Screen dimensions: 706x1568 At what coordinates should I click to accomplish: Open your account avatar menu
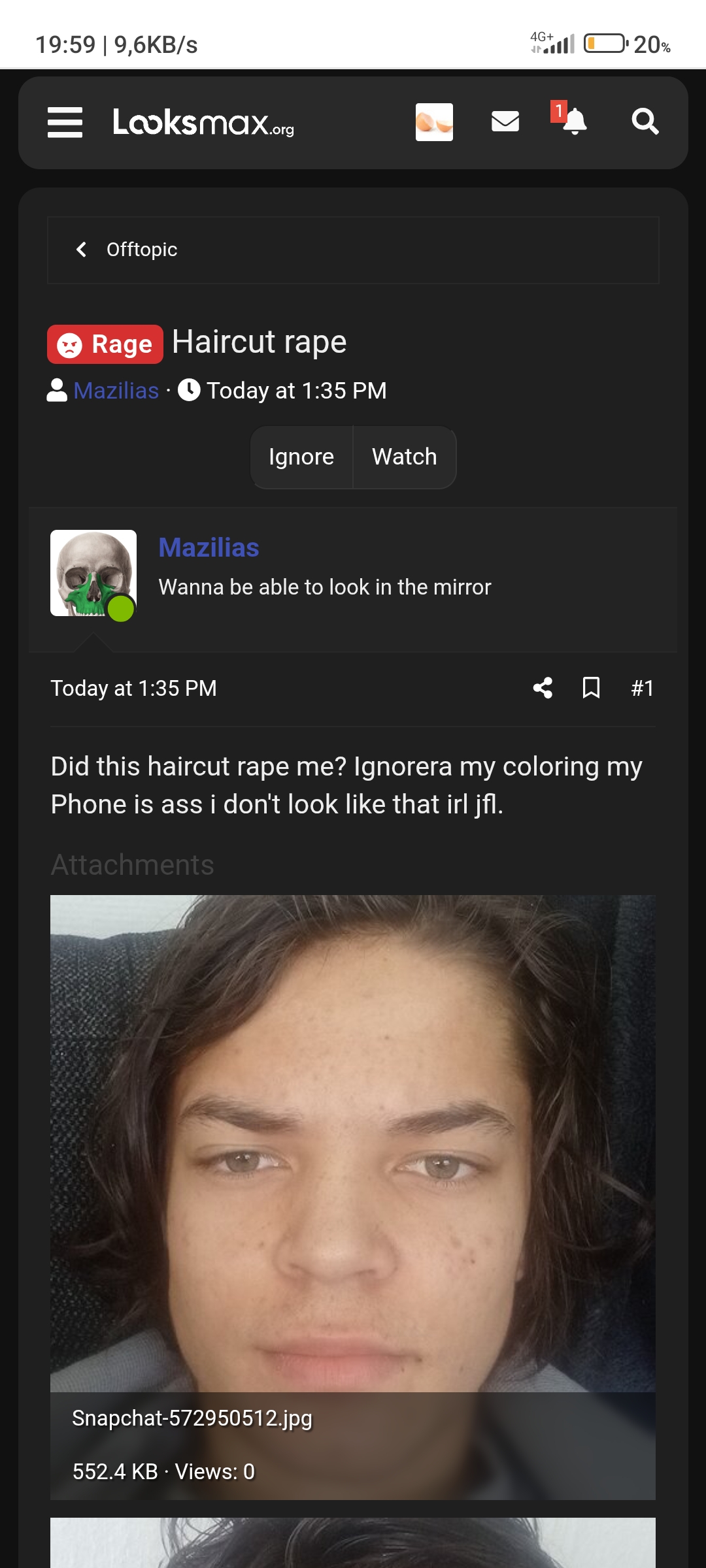(434, 122)
